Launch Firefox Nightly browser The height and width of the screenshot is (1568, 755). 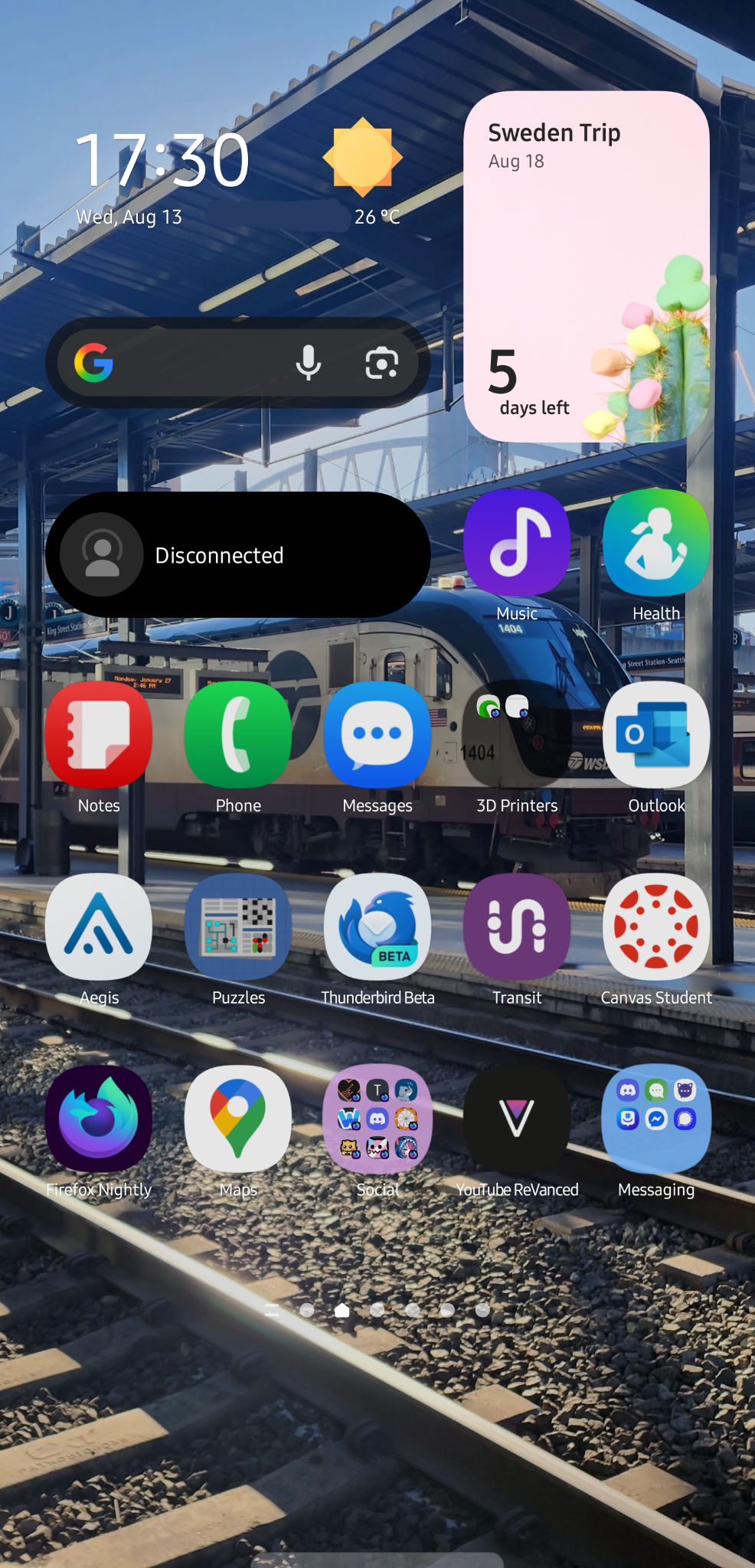pos(99,1119)
